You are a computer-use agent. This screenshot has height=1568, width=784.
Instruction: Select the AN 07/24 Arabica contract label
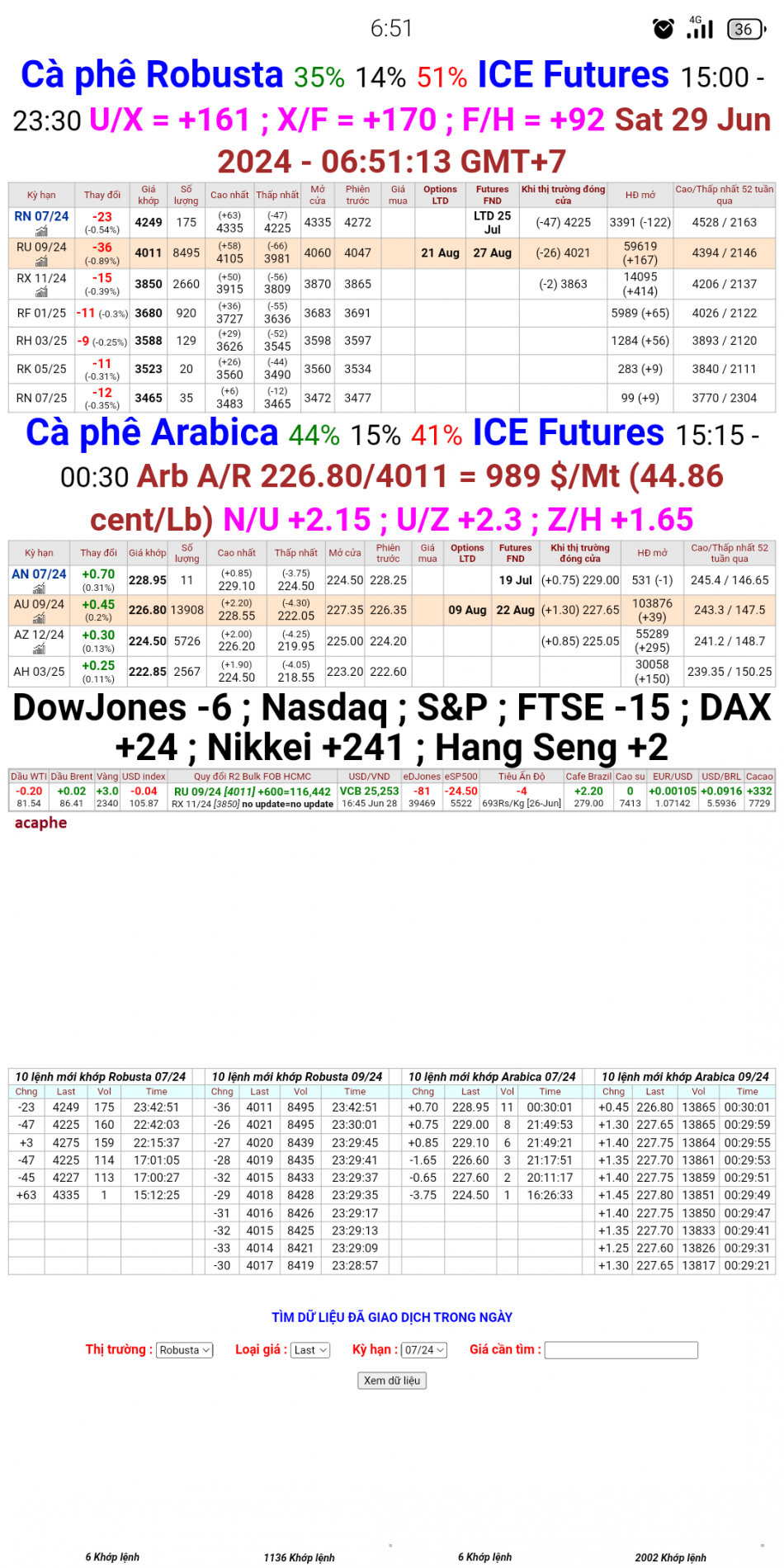point(40,575)
